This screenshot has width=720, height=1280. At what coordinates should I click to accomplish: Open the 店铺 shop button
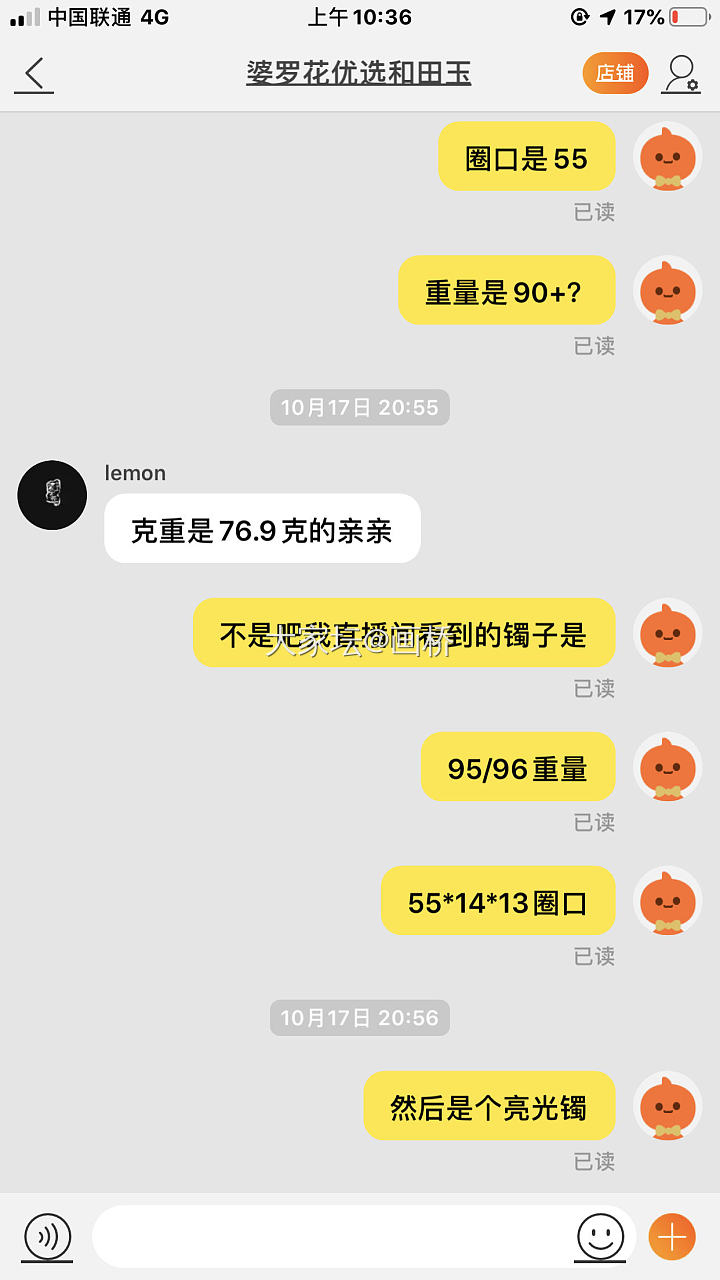pos(615,73)
